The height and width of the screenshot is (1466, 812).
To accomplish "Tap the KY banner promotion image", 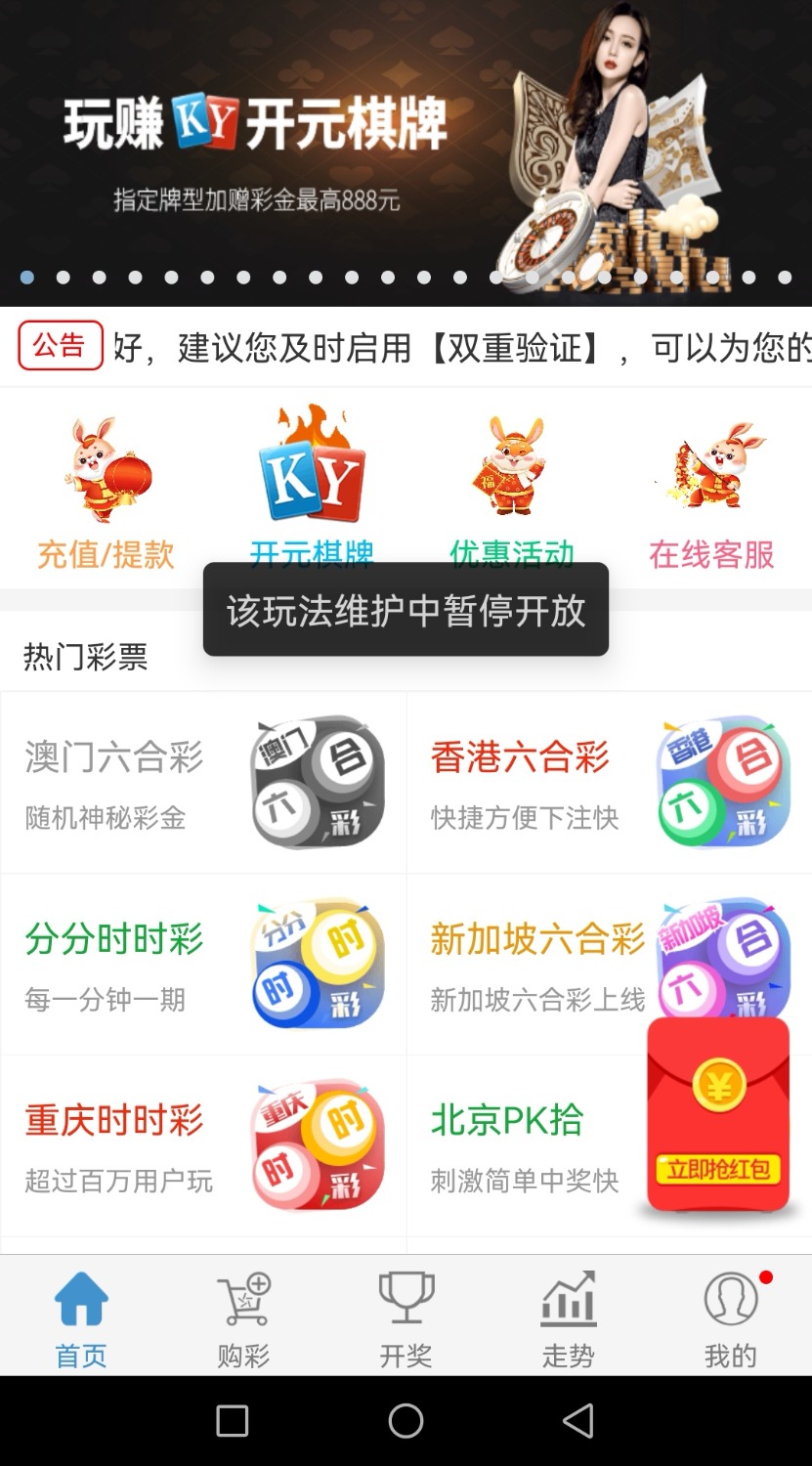I will [406, 147].
